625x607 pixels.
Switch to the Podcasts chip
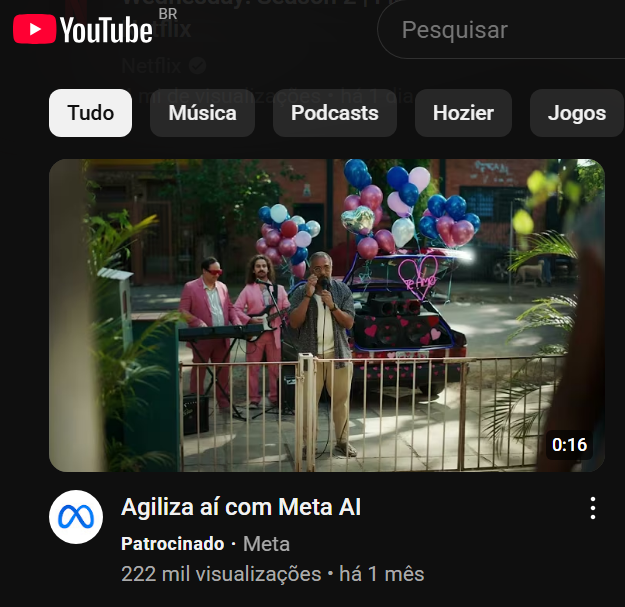(x=334, y=113)
